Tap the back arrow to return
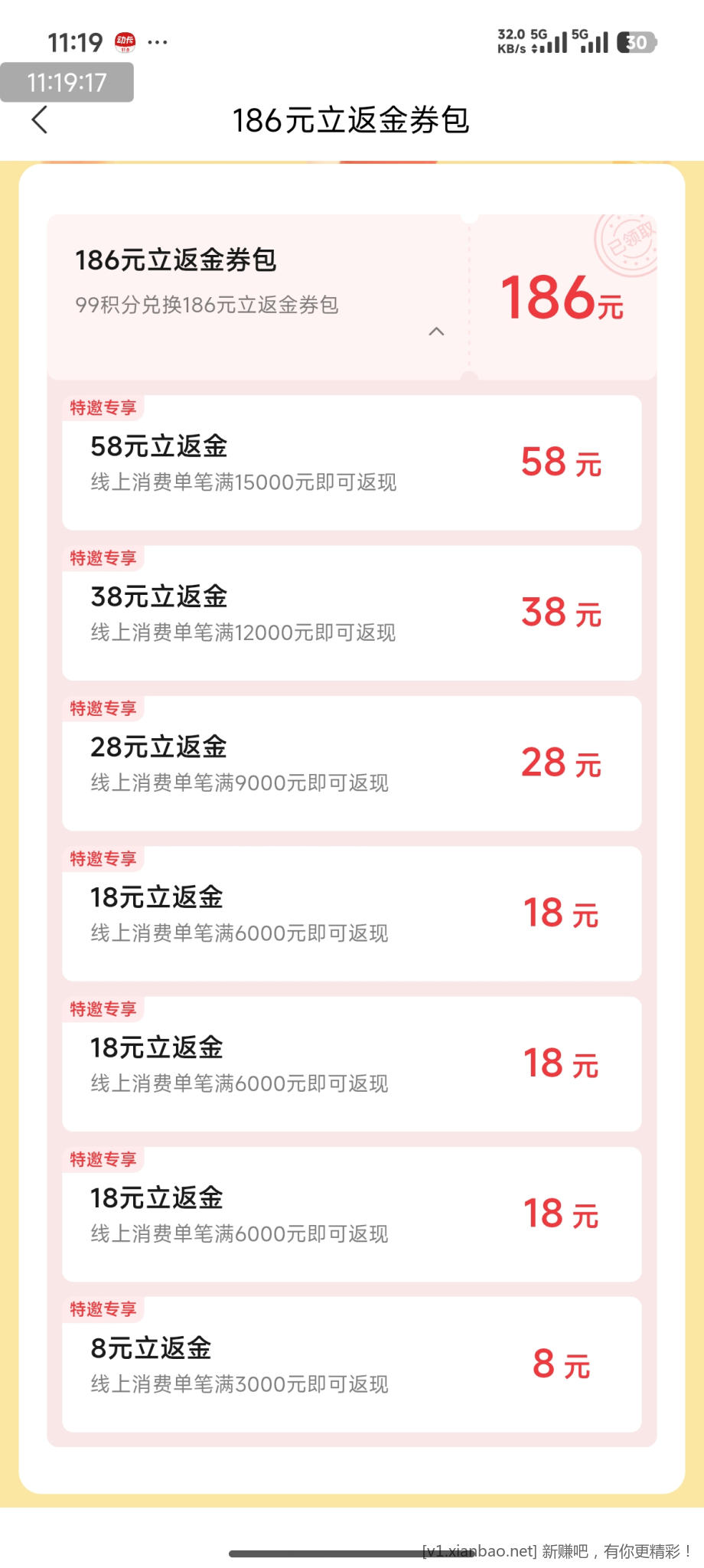The width and height of the screenshot is (704, 1568). tap(40, 121)
